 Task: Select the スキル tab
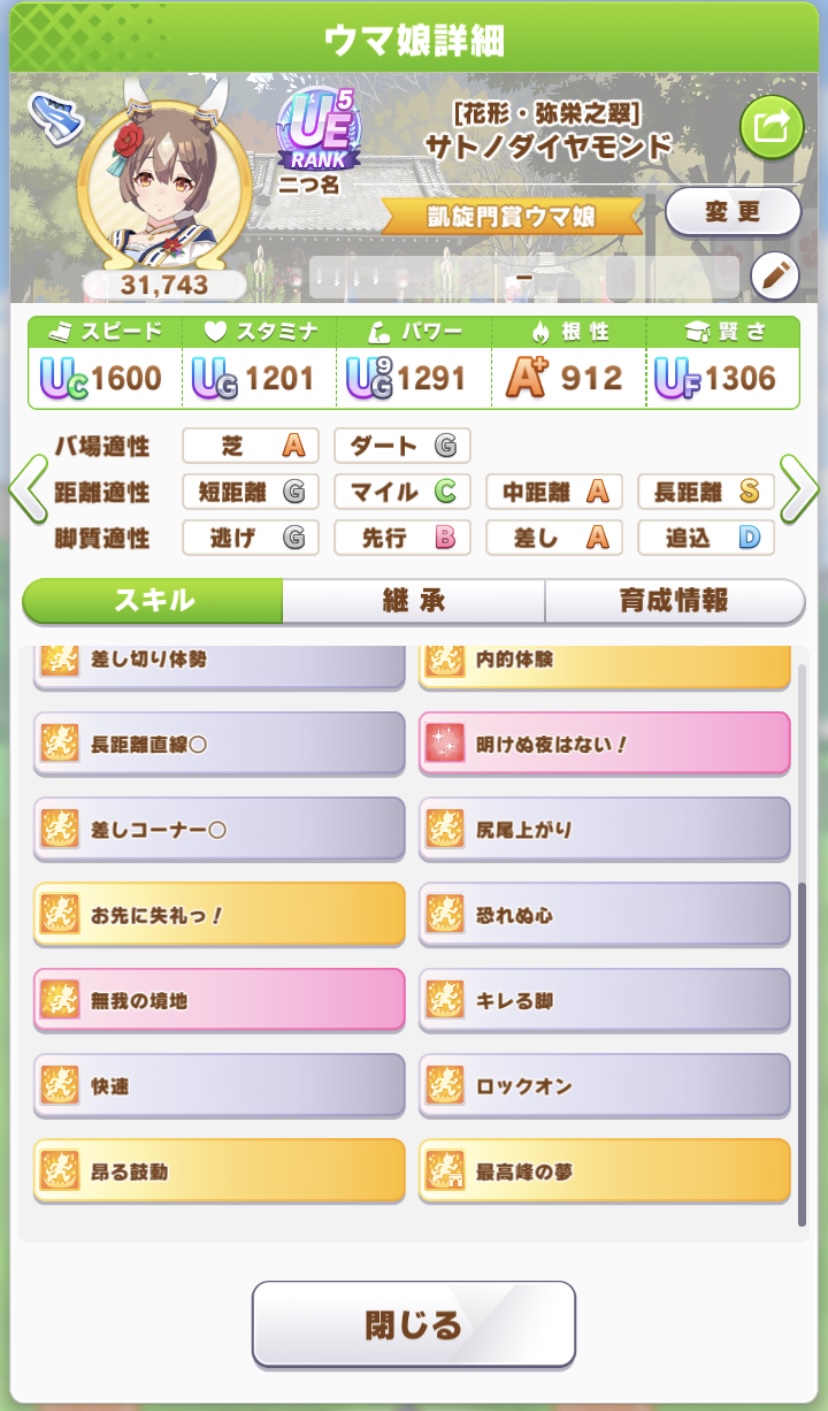coord(154,601)
